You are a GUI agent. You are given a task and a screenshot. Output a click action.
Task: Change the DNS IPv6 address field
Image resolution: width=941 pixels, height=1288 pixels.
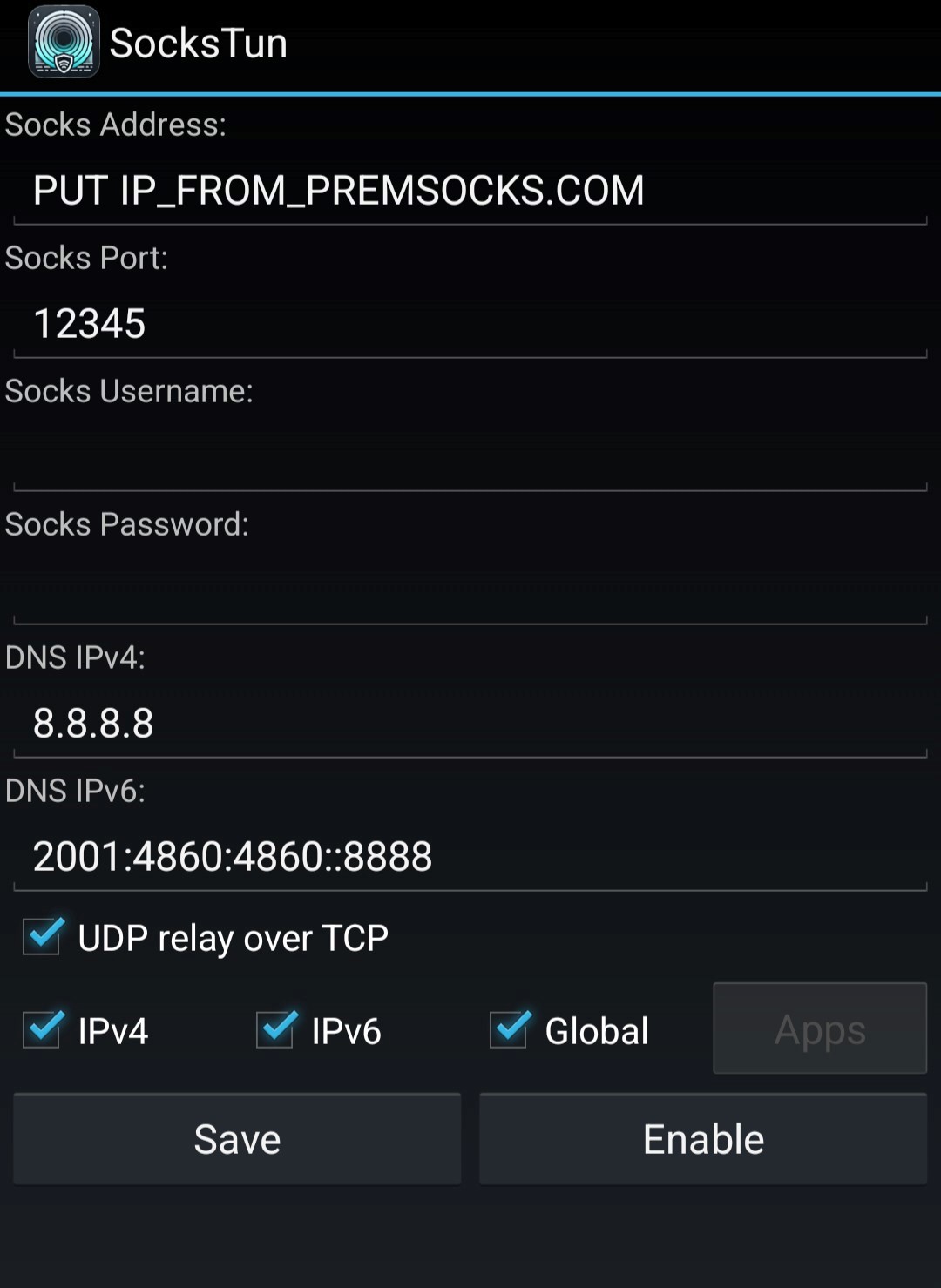(x=470, y=857)
